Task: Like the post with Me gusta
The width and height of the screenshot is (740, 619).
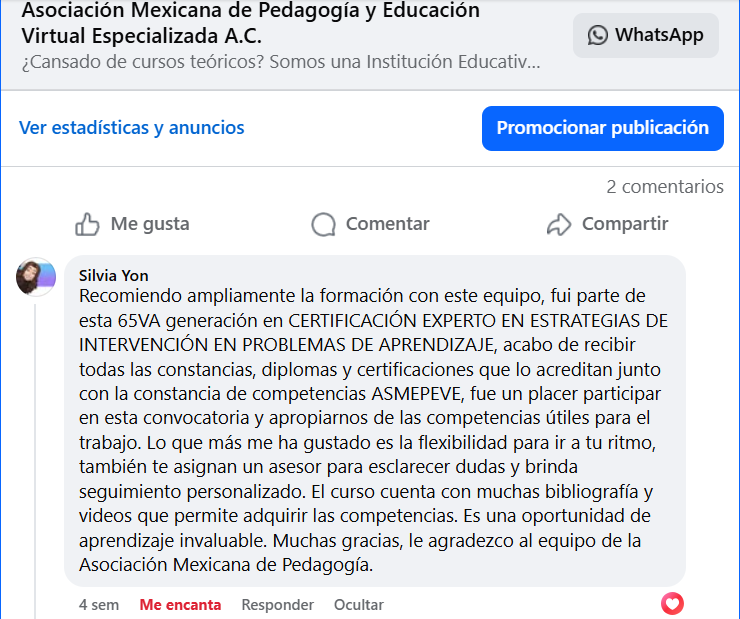Action: (x=132, y=224)
